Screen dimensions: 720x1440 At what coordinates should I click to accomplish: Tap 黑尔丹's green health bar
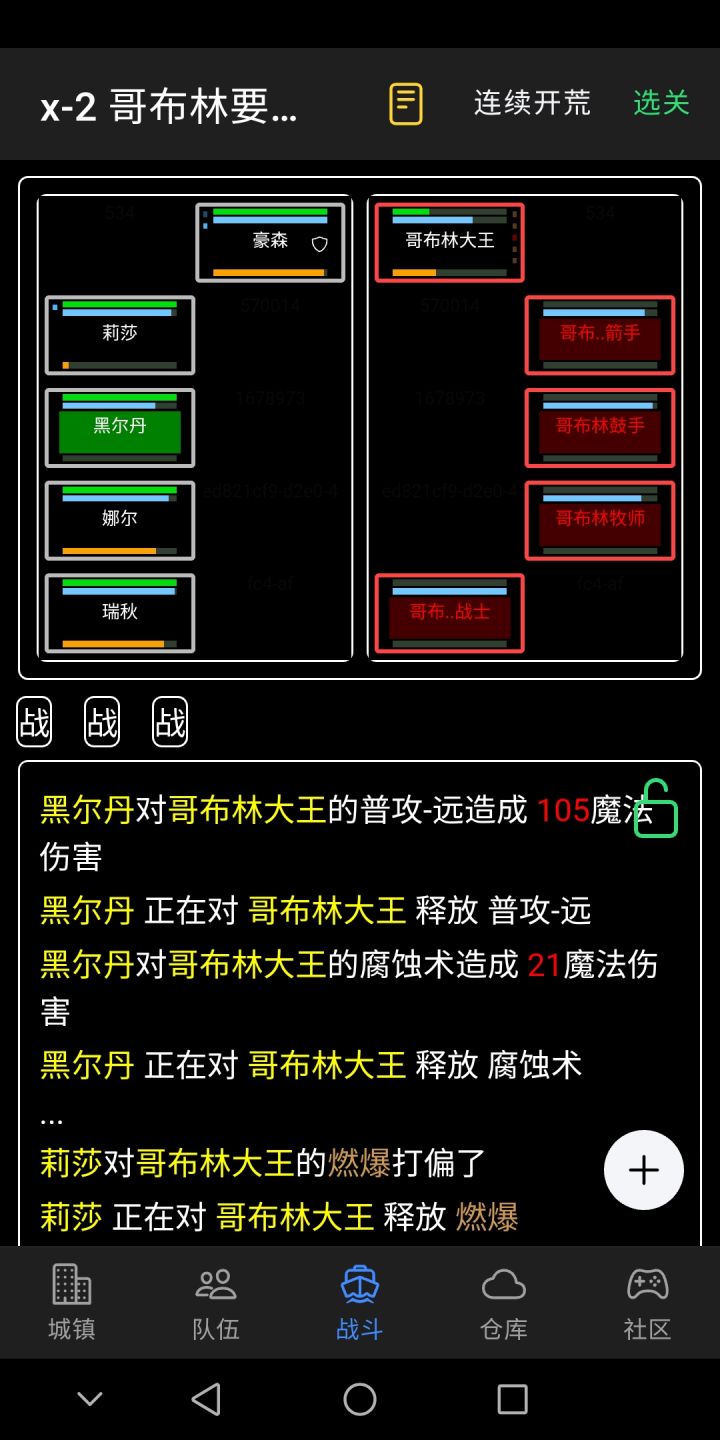(x=119, y=397)
